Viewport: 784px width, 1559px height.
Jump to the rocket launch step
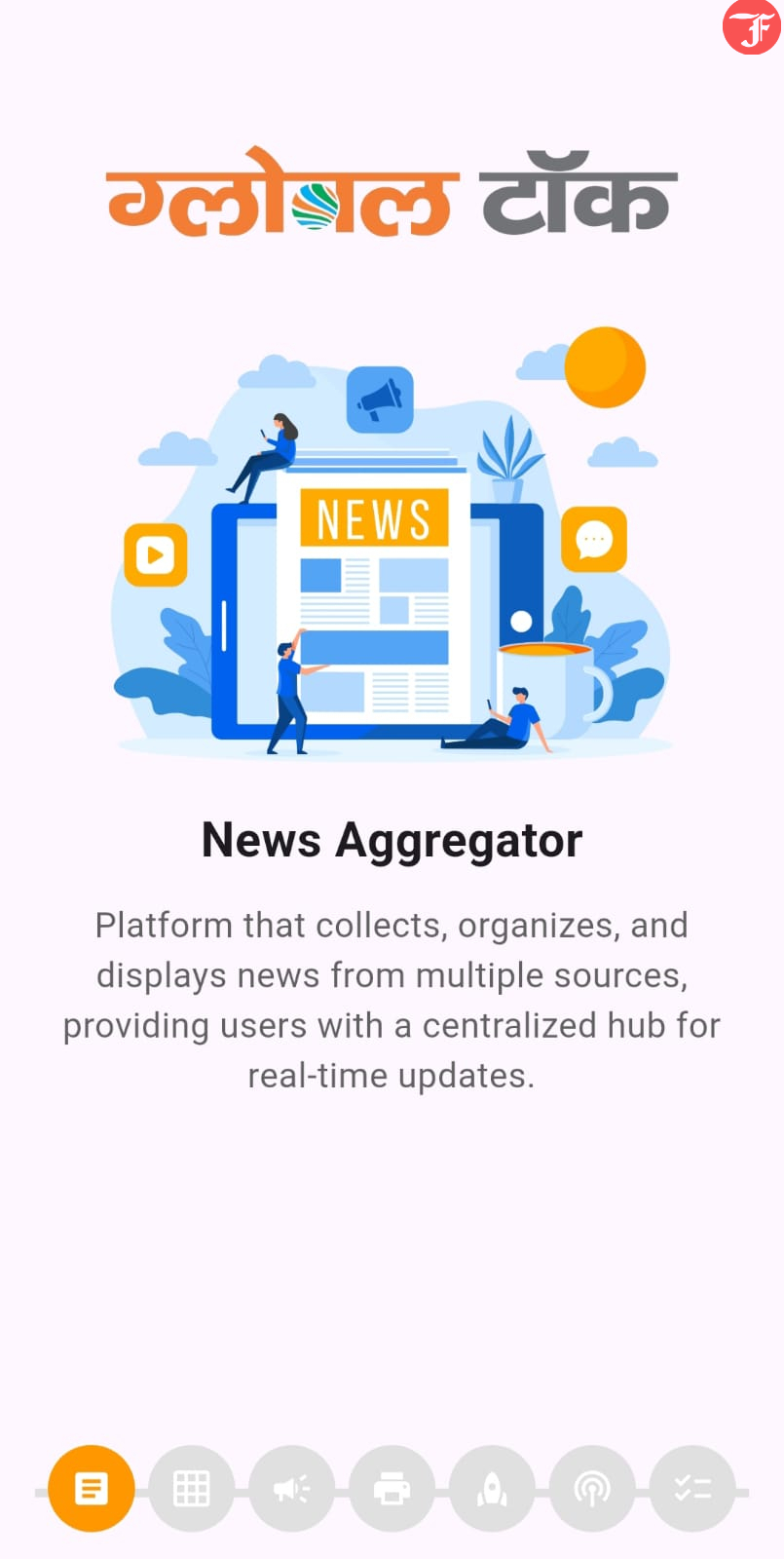[493, 1489]
